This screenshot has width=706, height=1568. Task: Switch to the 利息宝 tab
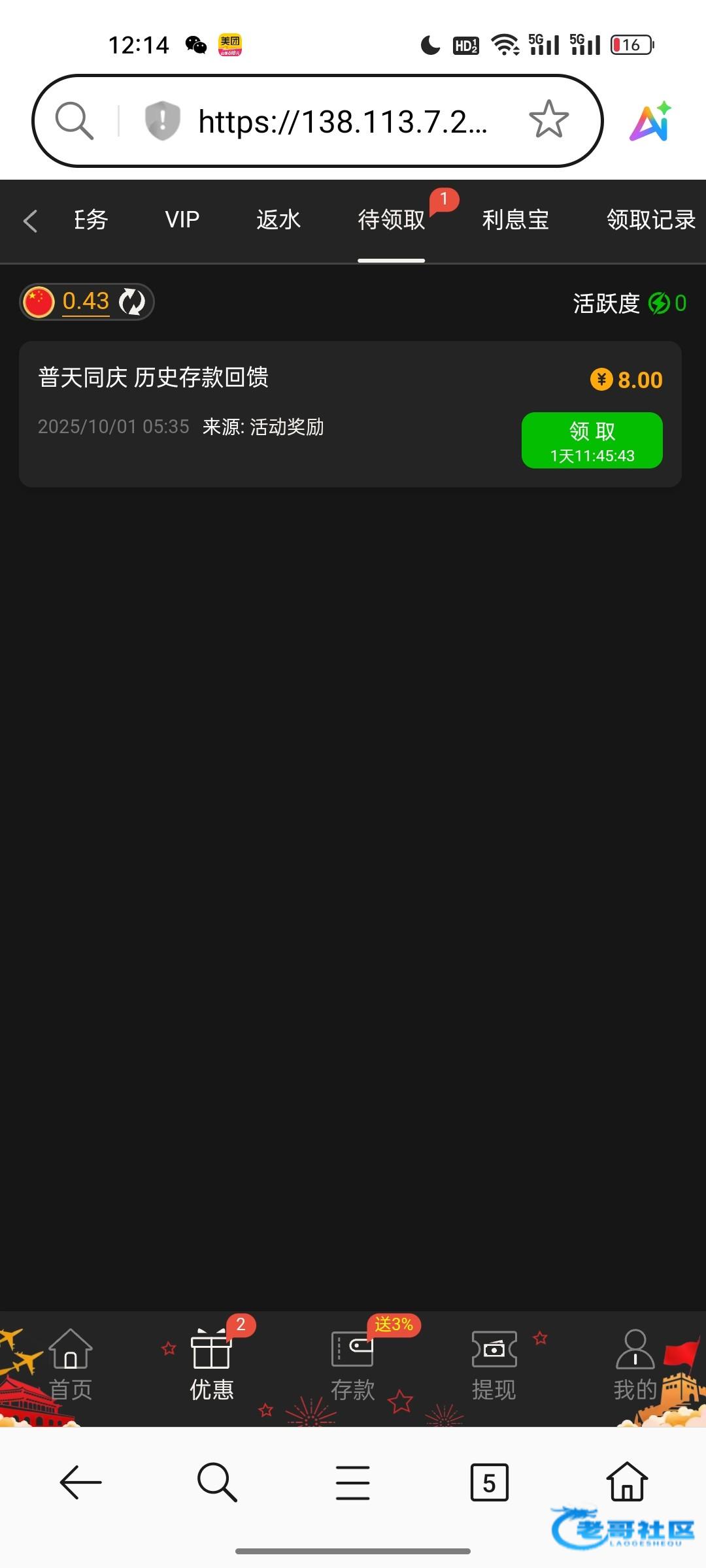point(515,220)
